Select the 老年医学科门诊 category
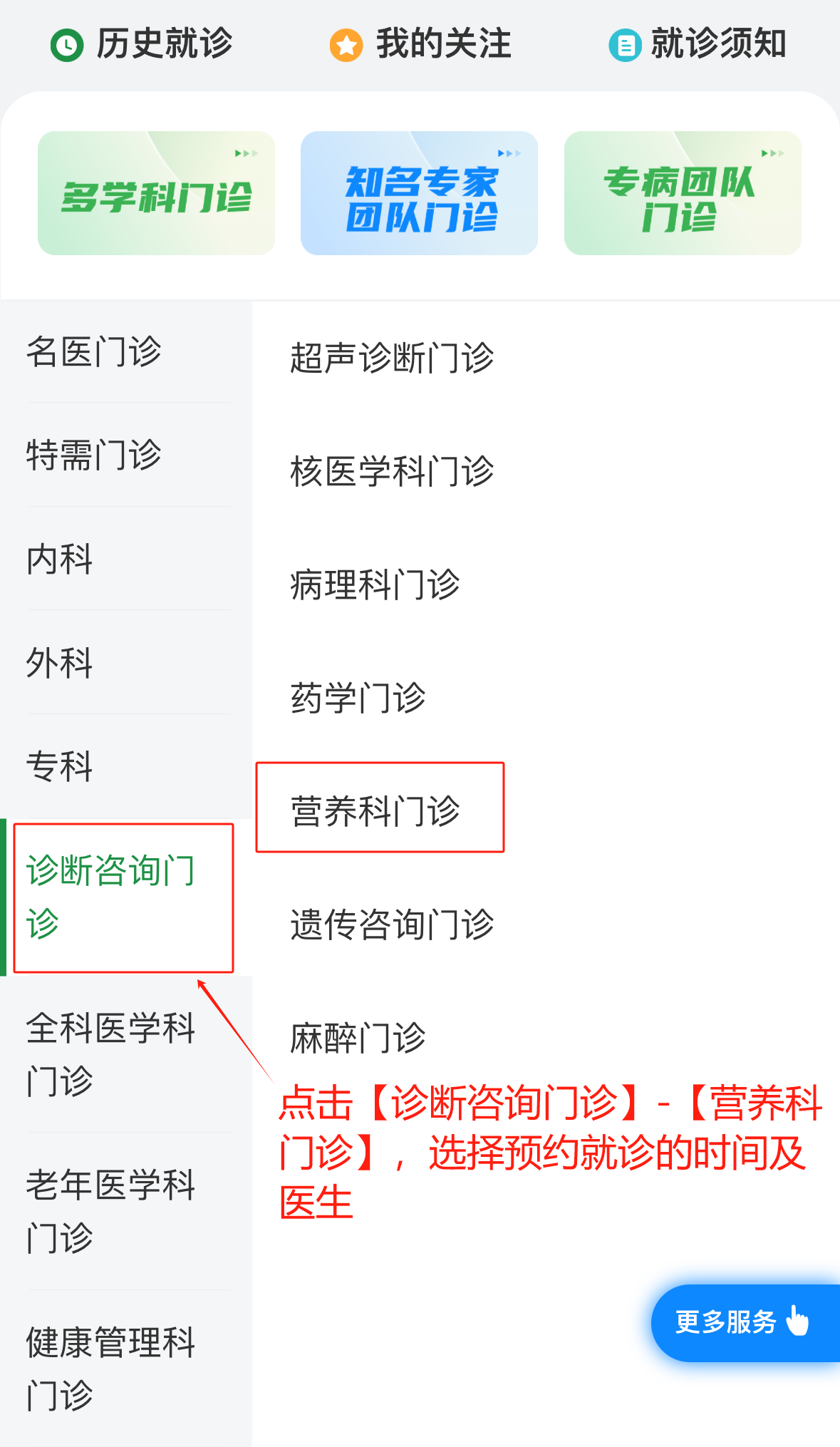The width and height of the screenshot is (840, 1447). click(110, 1210)
